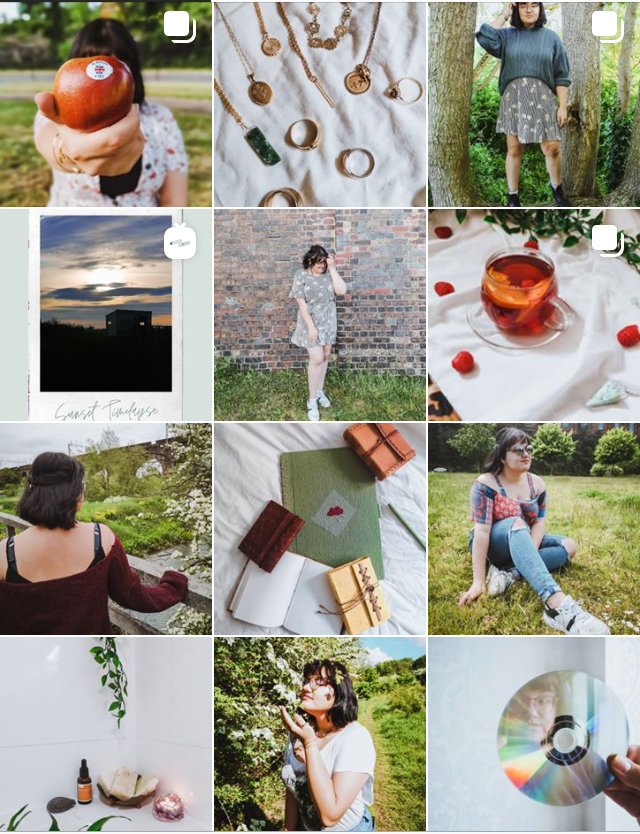Open the post of woman holding a red apple
This screenshot has height=834, width=640.
[x=105, y=104]
